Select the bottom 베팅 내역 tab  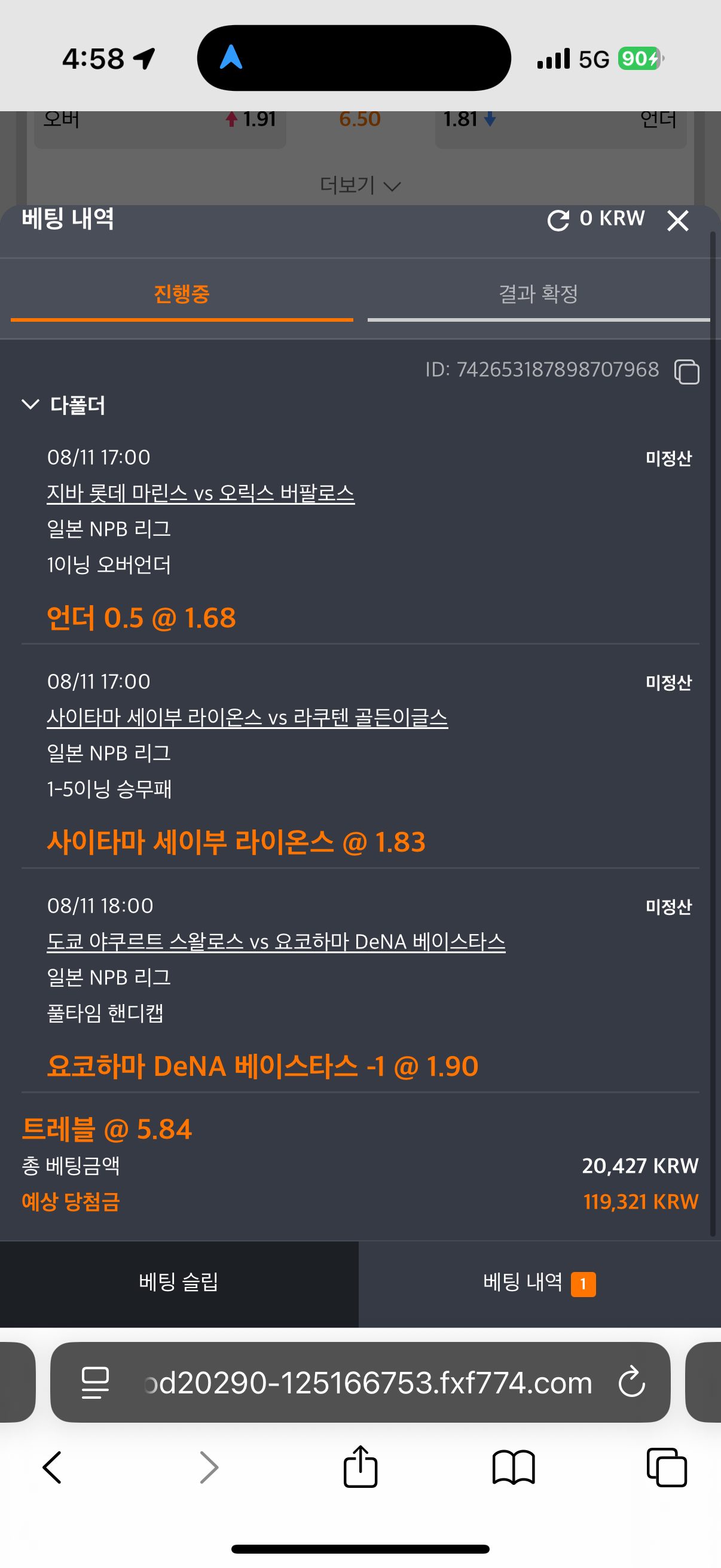[x=540, y=1283]
